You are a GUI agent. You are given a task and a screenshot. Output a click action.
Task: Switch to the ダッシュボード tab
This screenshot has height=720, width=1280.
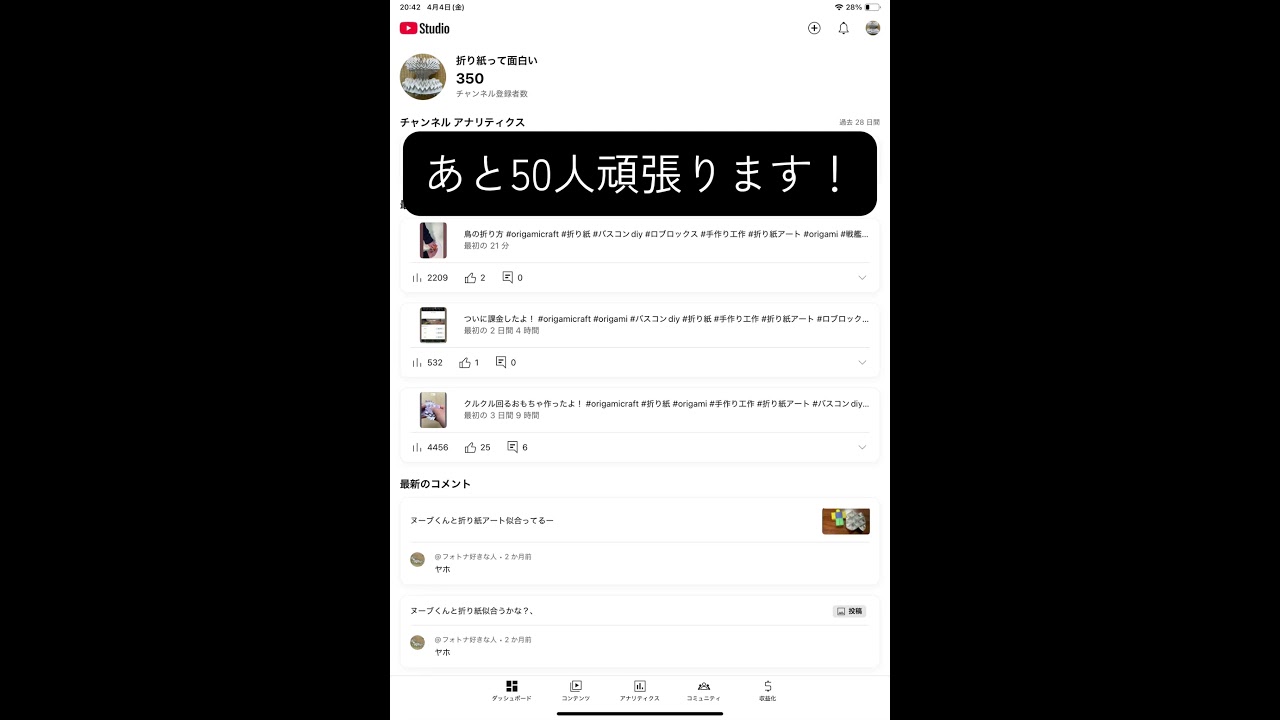[511, 691]
